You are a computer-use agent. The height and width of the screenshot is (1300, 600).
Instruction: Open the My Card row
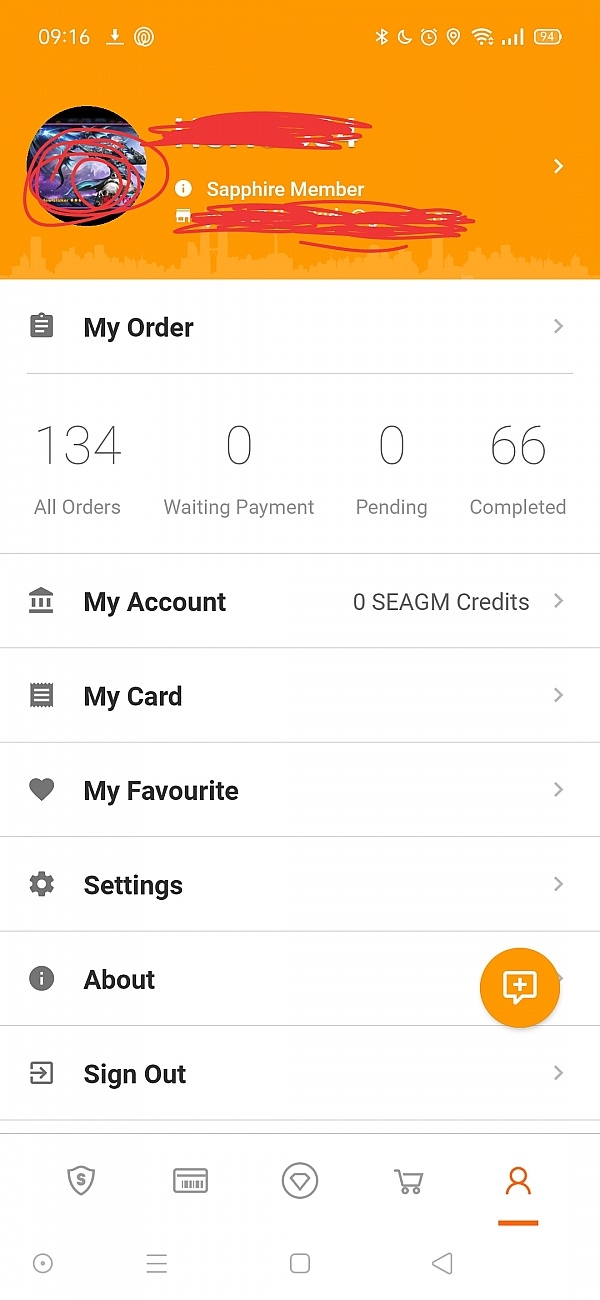point(300,696)
